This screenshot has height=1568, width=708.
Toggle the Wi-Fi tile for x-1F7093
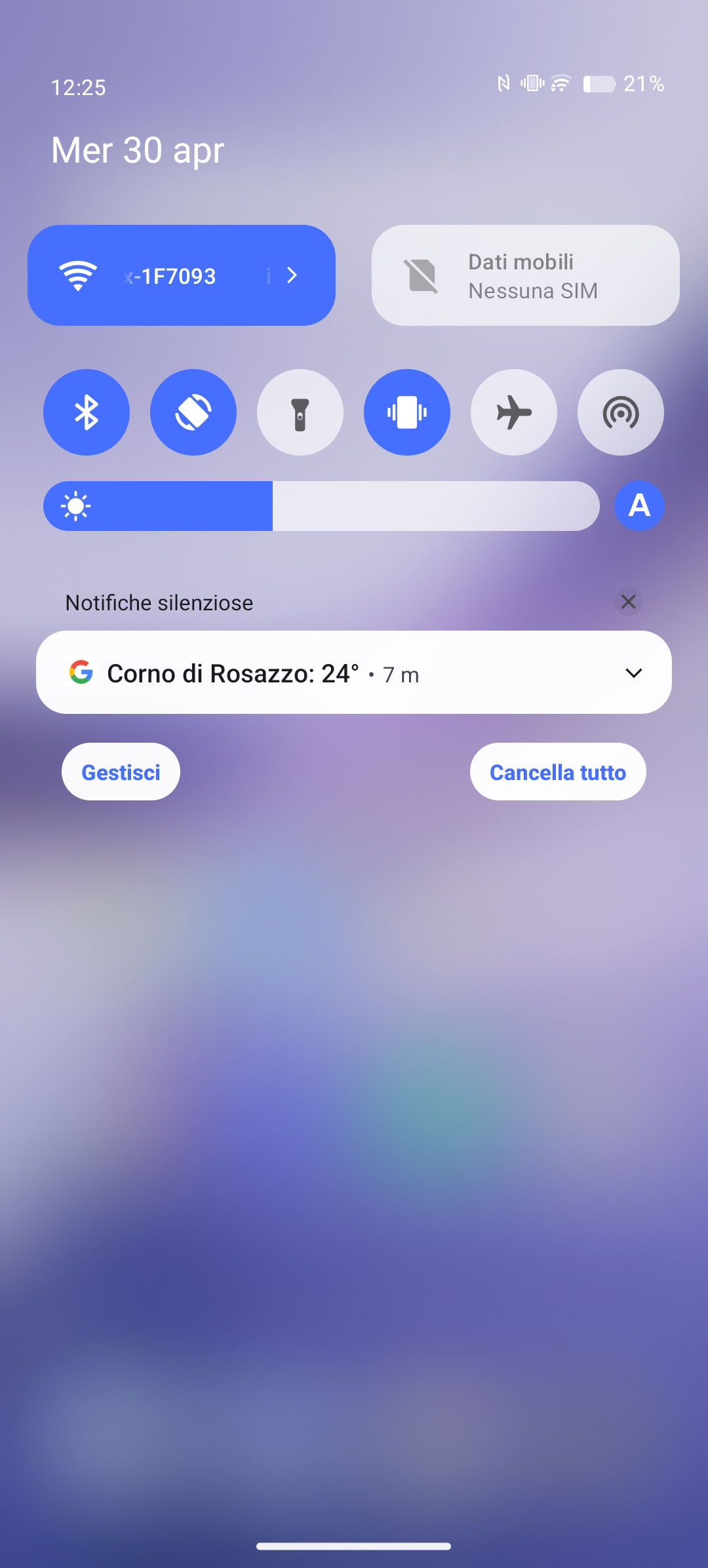[182, 275]
